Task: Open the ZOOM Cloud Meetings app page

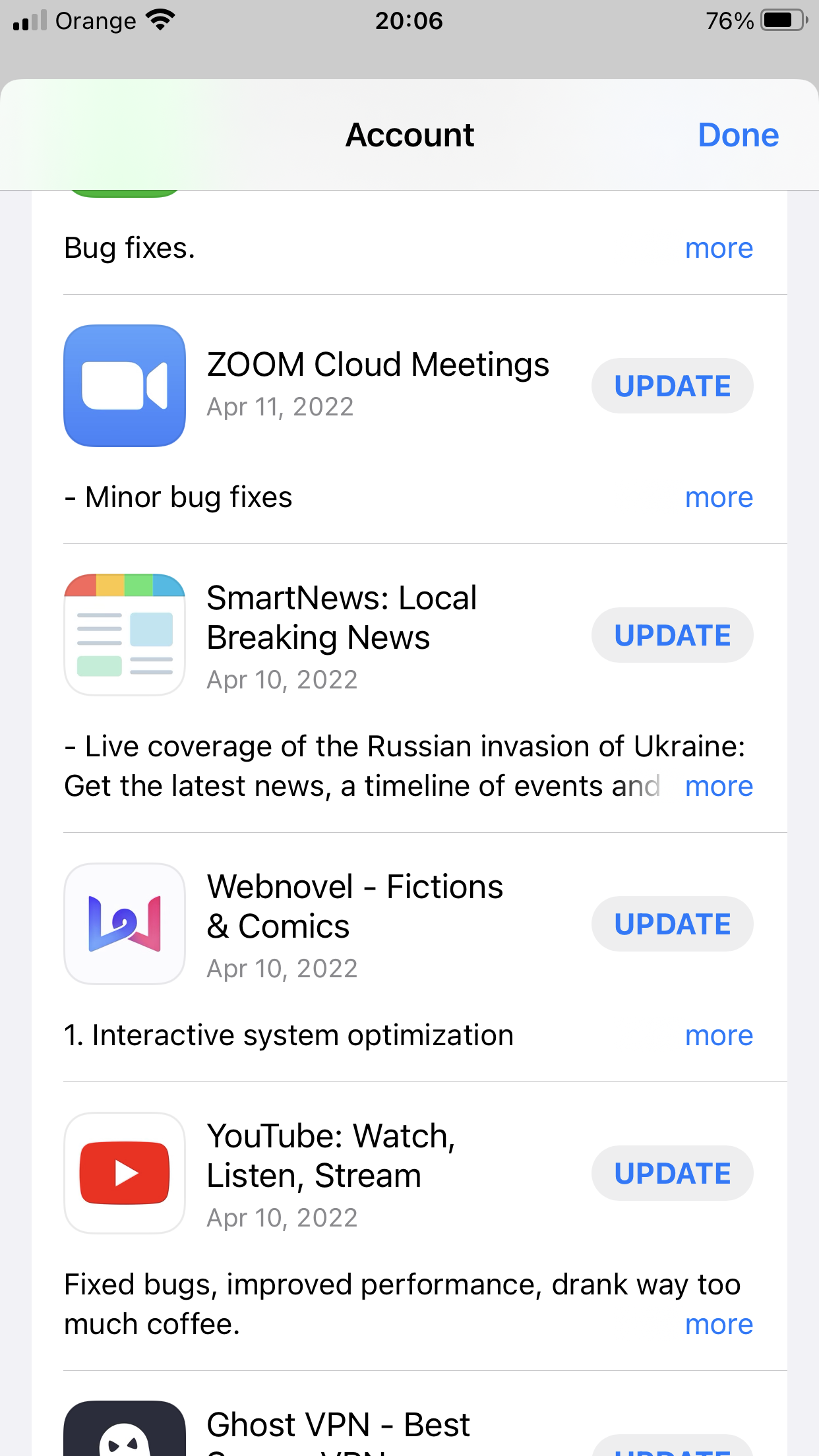Action: [125, 386]
